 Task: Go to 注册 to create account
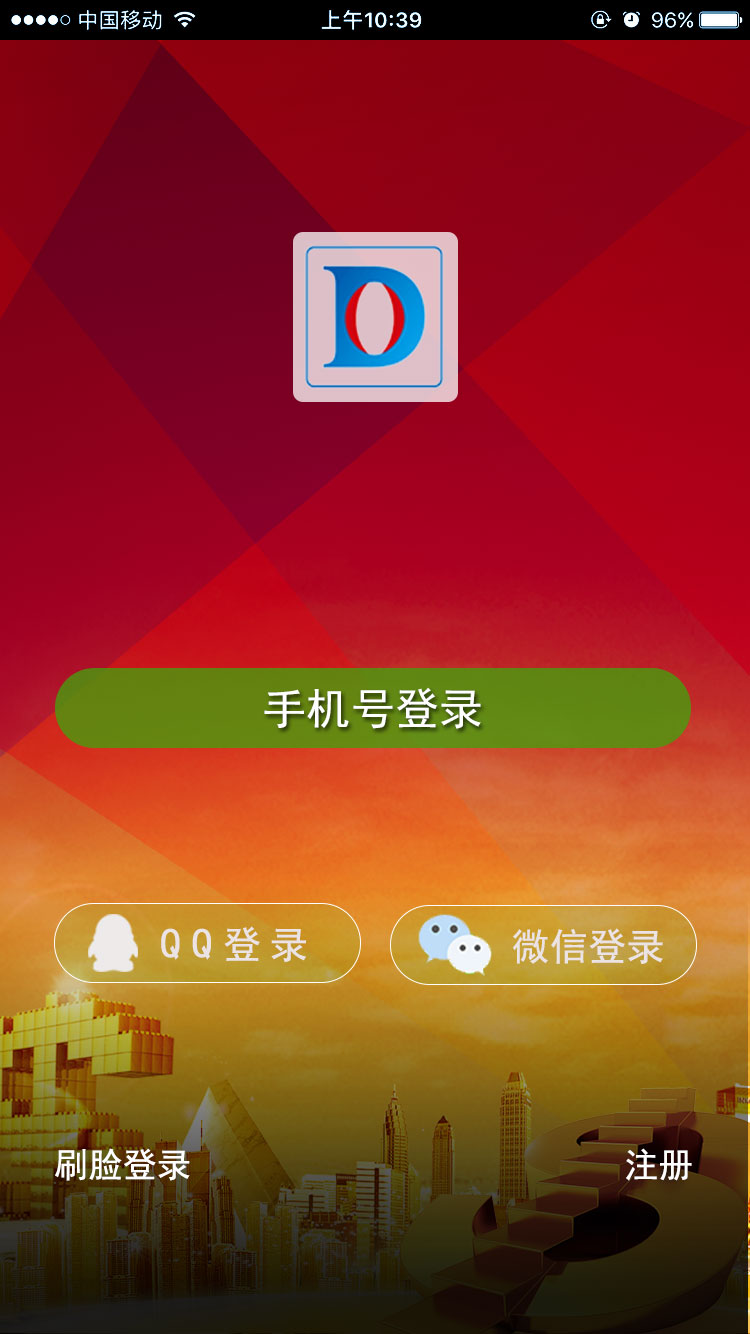[x=659, y=1166]
